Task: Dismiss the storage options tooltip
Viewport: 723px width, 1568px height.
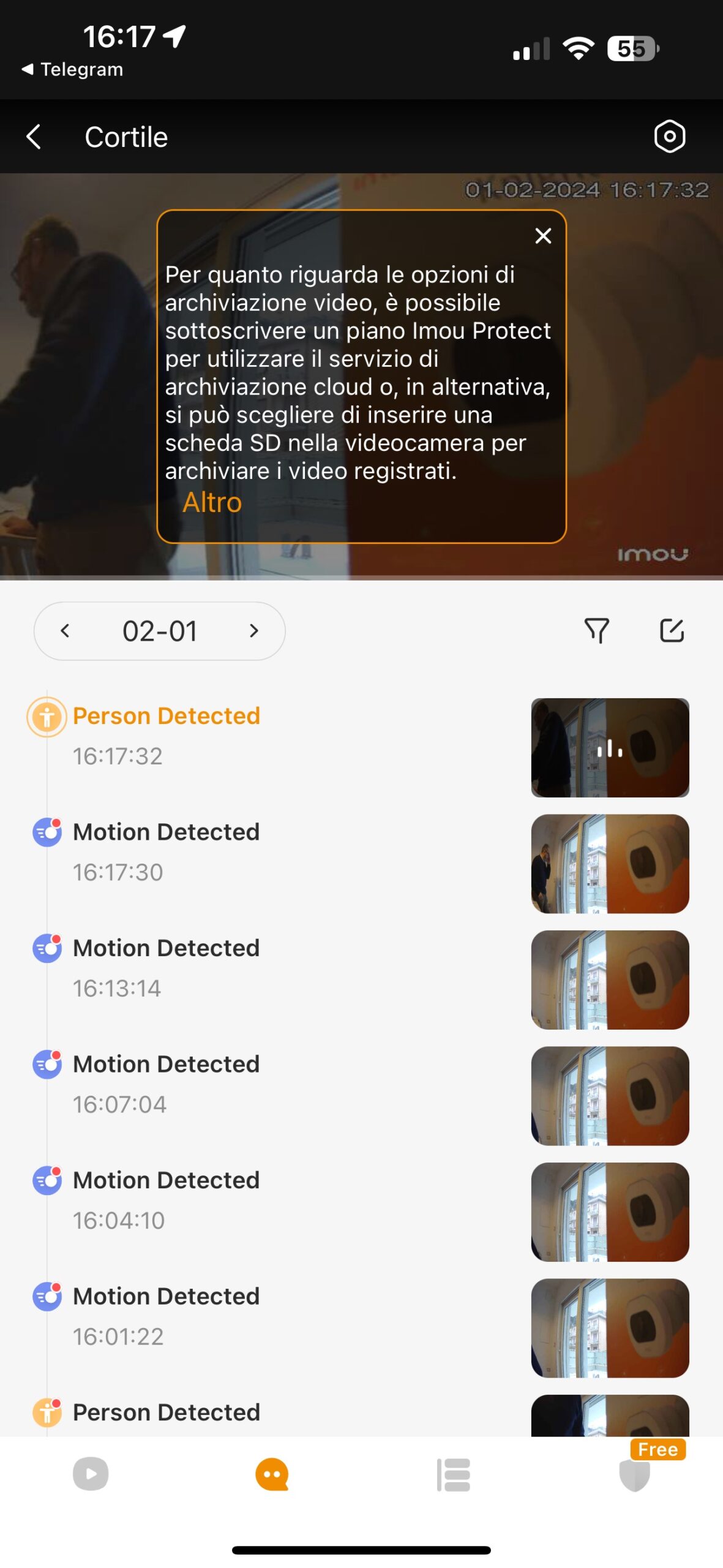Action: click(x=542, y=236)
